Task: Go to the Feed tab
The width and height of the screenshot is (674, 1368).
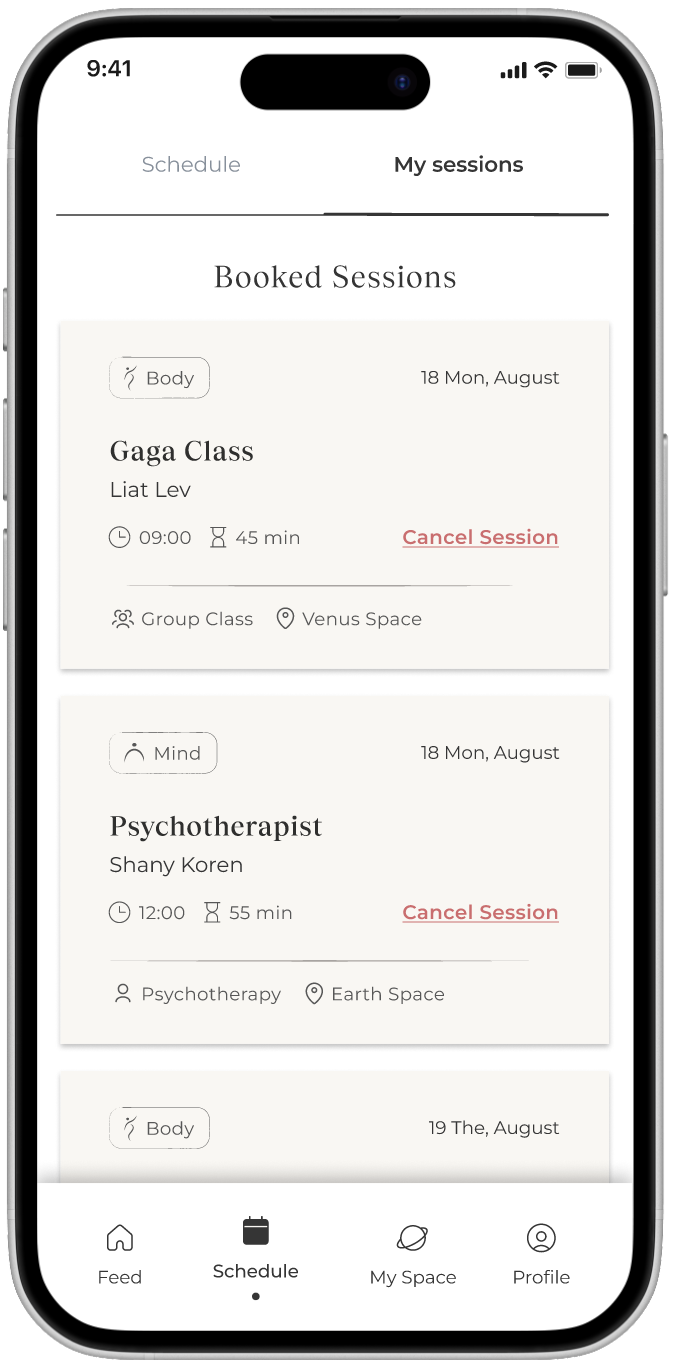Action: (120, 1254)
